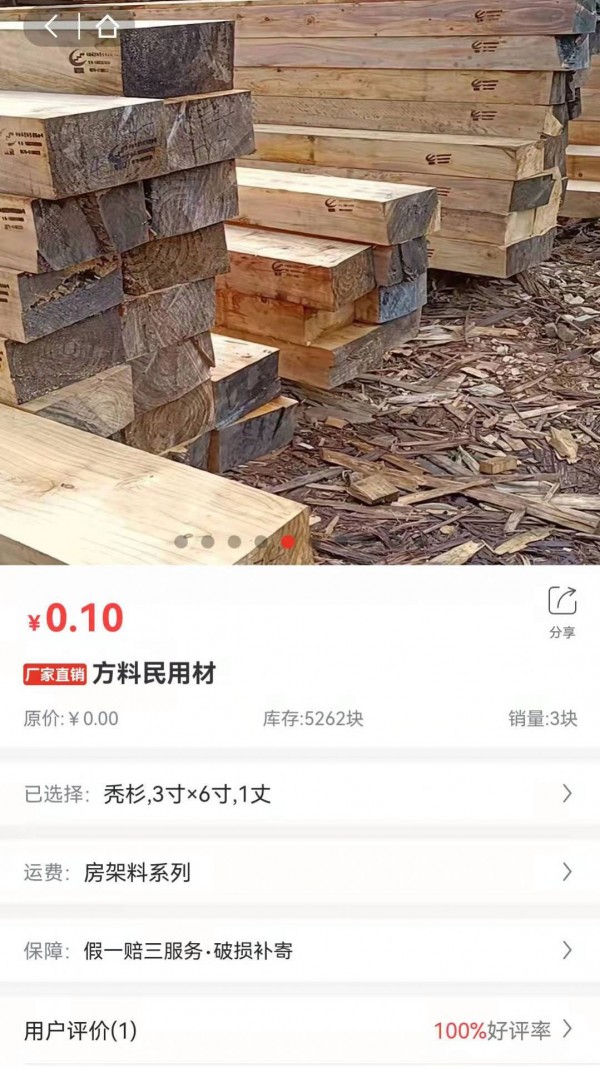View the 保障 service guarantee details
Screen dimensions: 600x1067
point(300,950)
